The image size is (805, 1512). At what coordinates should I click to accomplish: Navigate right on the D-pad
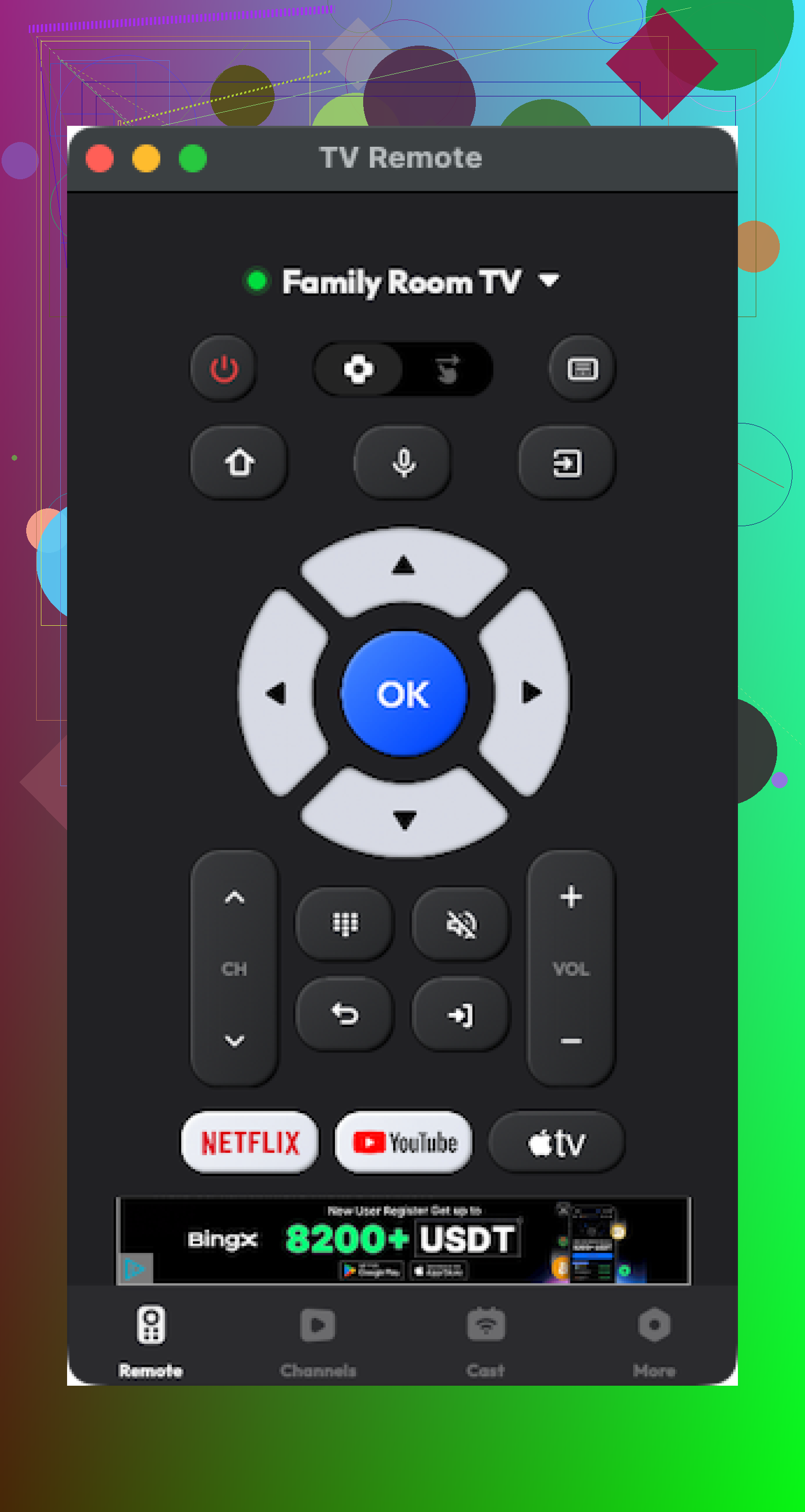531,693
